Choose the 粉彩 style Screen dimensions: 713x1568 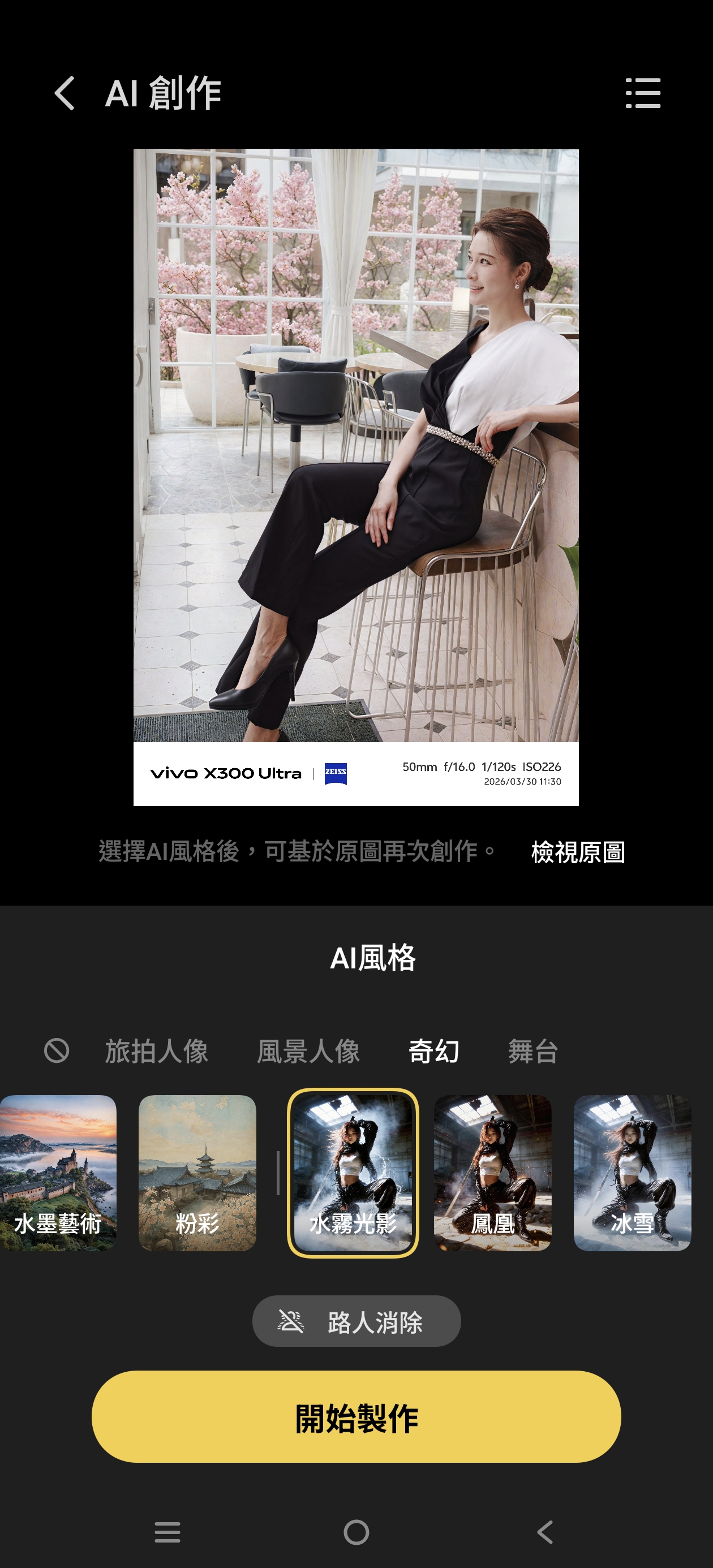(197, 1173)
